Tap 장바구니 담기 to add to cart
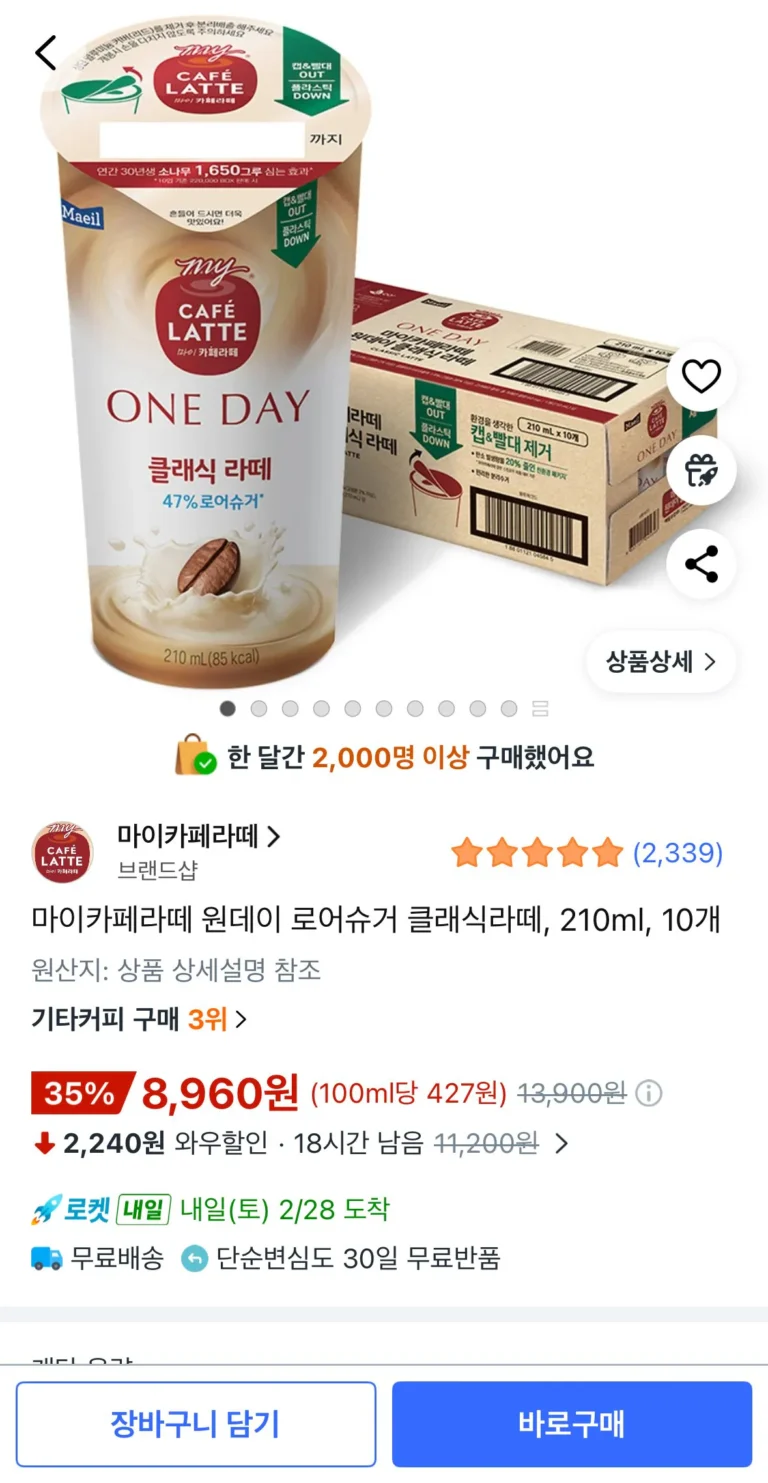The image size is (768, 1483). [x=196, y=1424]
